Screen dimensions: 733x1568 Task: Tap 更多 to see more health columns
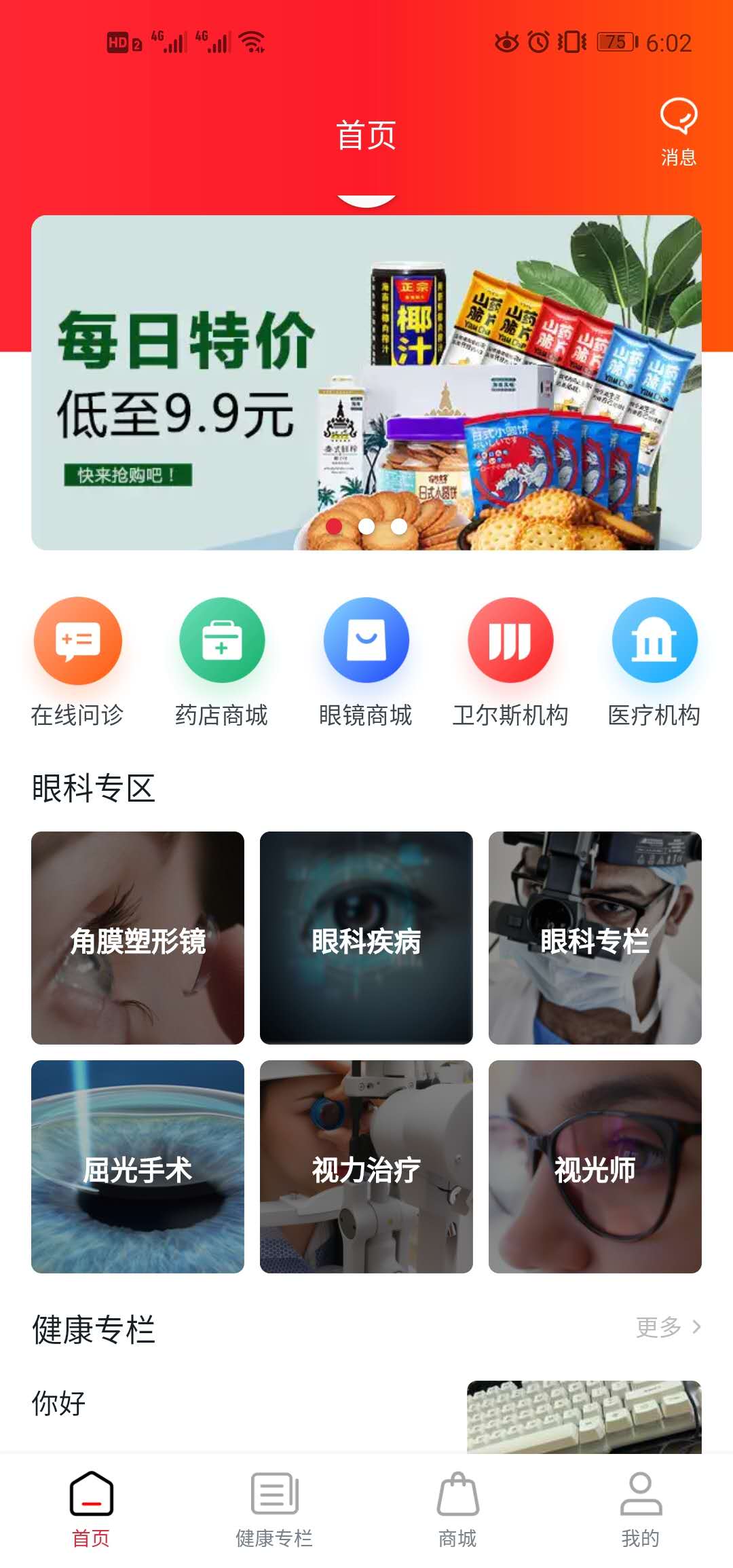[x=668, y=1326]
